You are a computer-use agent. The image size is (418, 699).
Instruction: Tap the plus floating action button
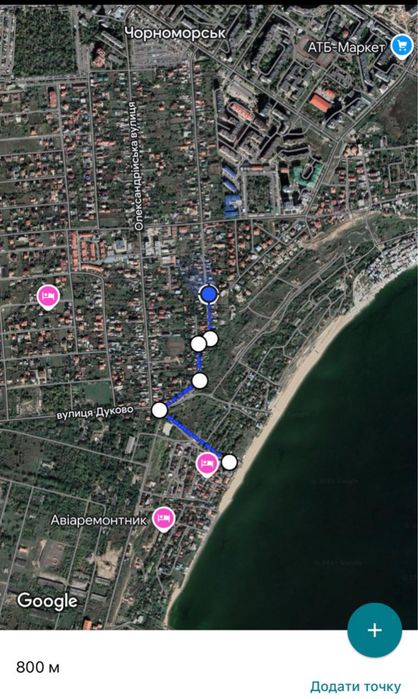(x=374, y=630)
